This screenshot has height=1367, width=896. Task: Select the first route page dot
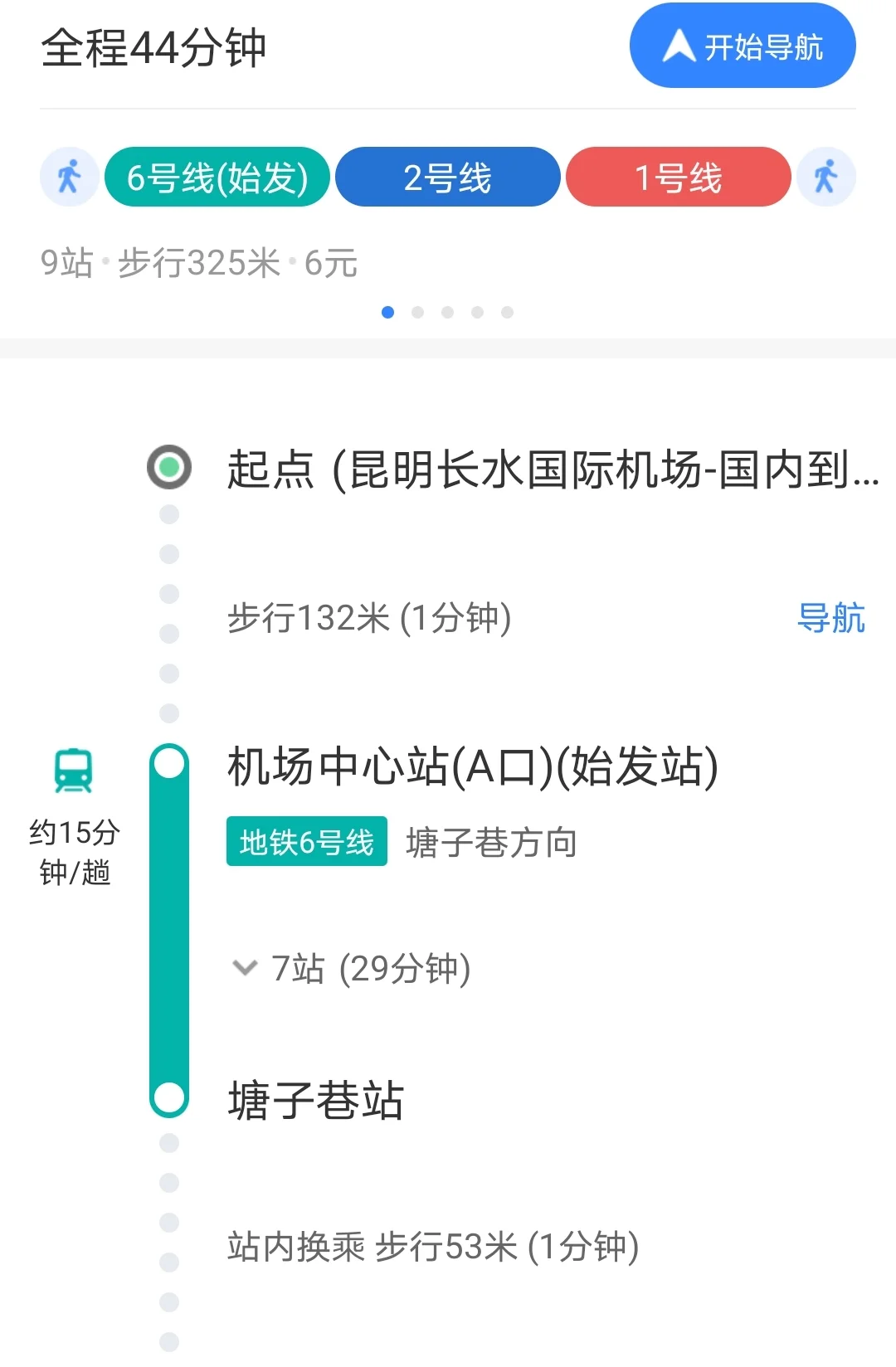click(x=387, y=313)
